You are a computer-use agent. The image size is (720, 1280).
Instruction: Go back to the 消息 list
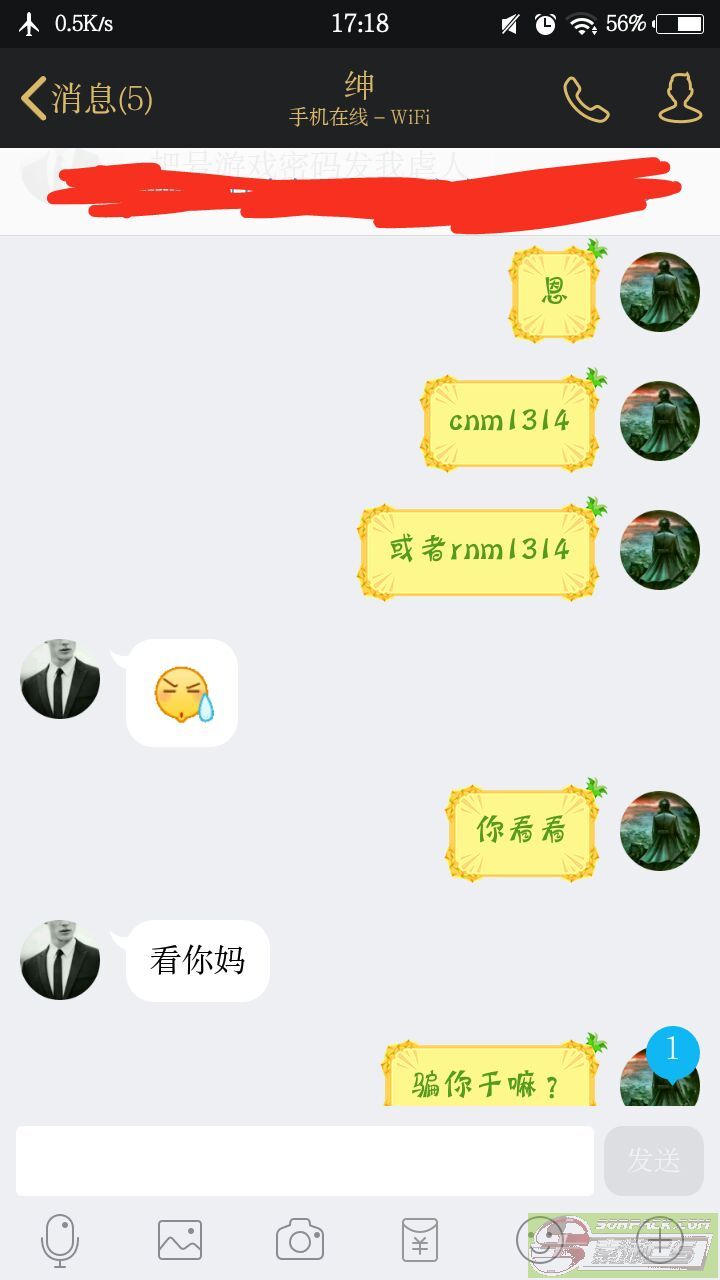pos(87,99)
